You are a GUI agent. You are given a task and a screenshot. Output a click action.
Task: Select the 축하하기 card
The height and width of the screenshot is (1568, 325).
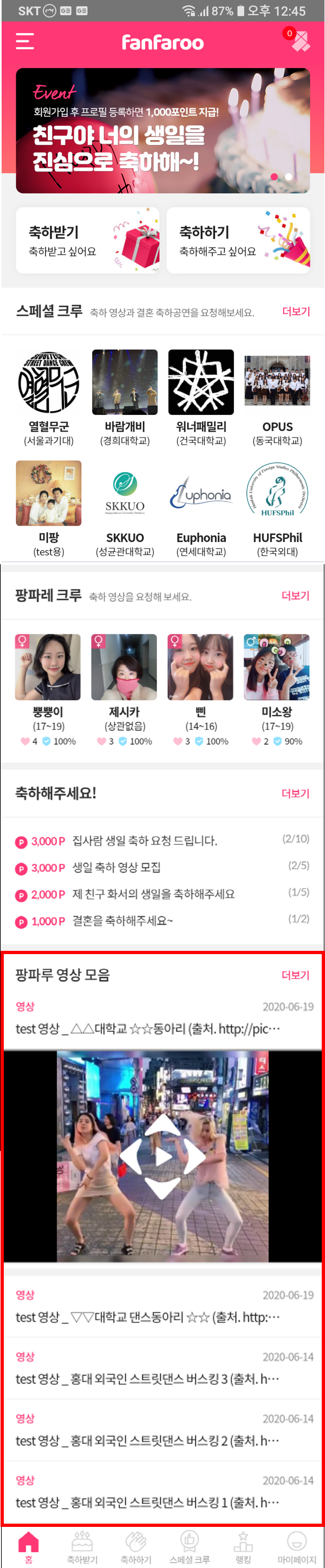click(x=238, y=240)
